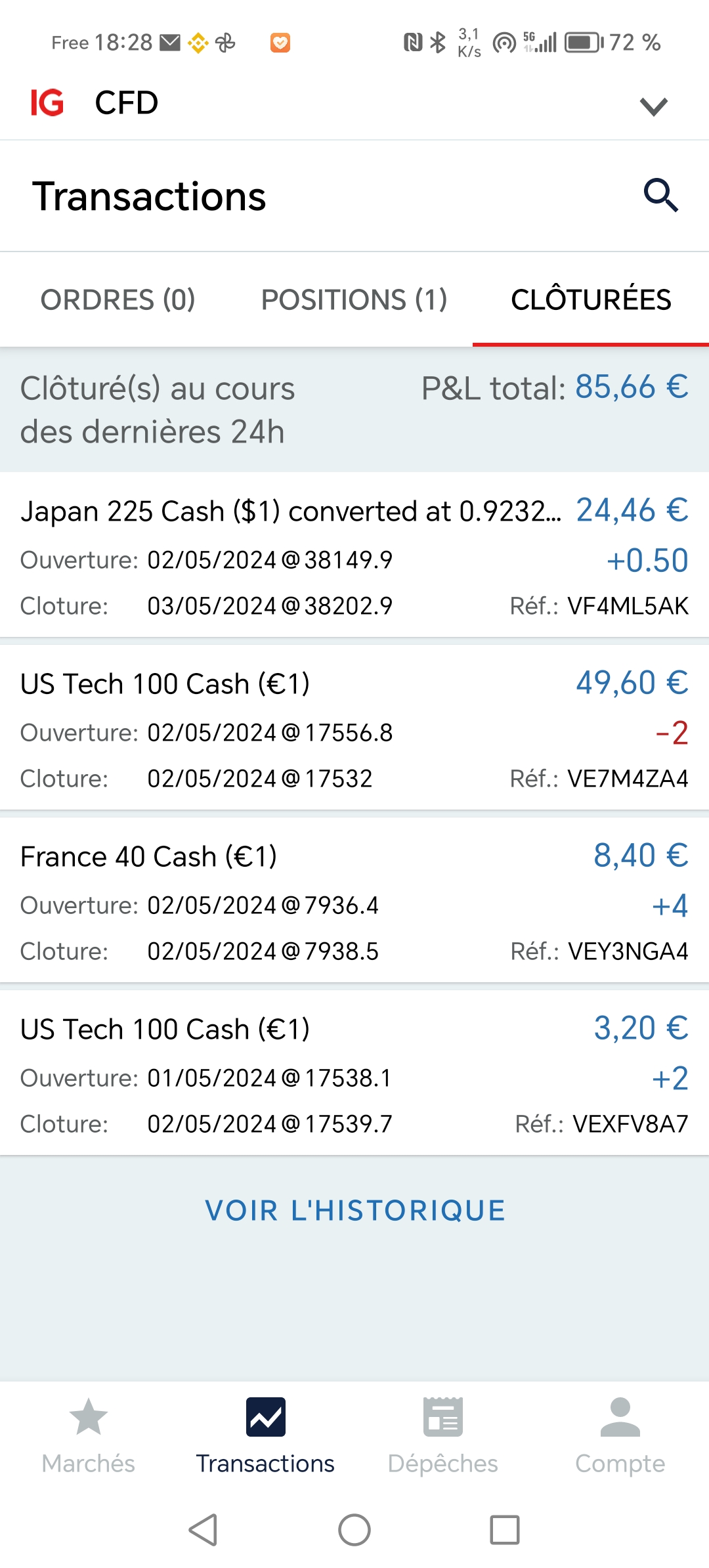The image size is (709, 1568).
Task: Open the France 40 Cash closed trade
Action: pyautogui.click(x=354, y=902)
